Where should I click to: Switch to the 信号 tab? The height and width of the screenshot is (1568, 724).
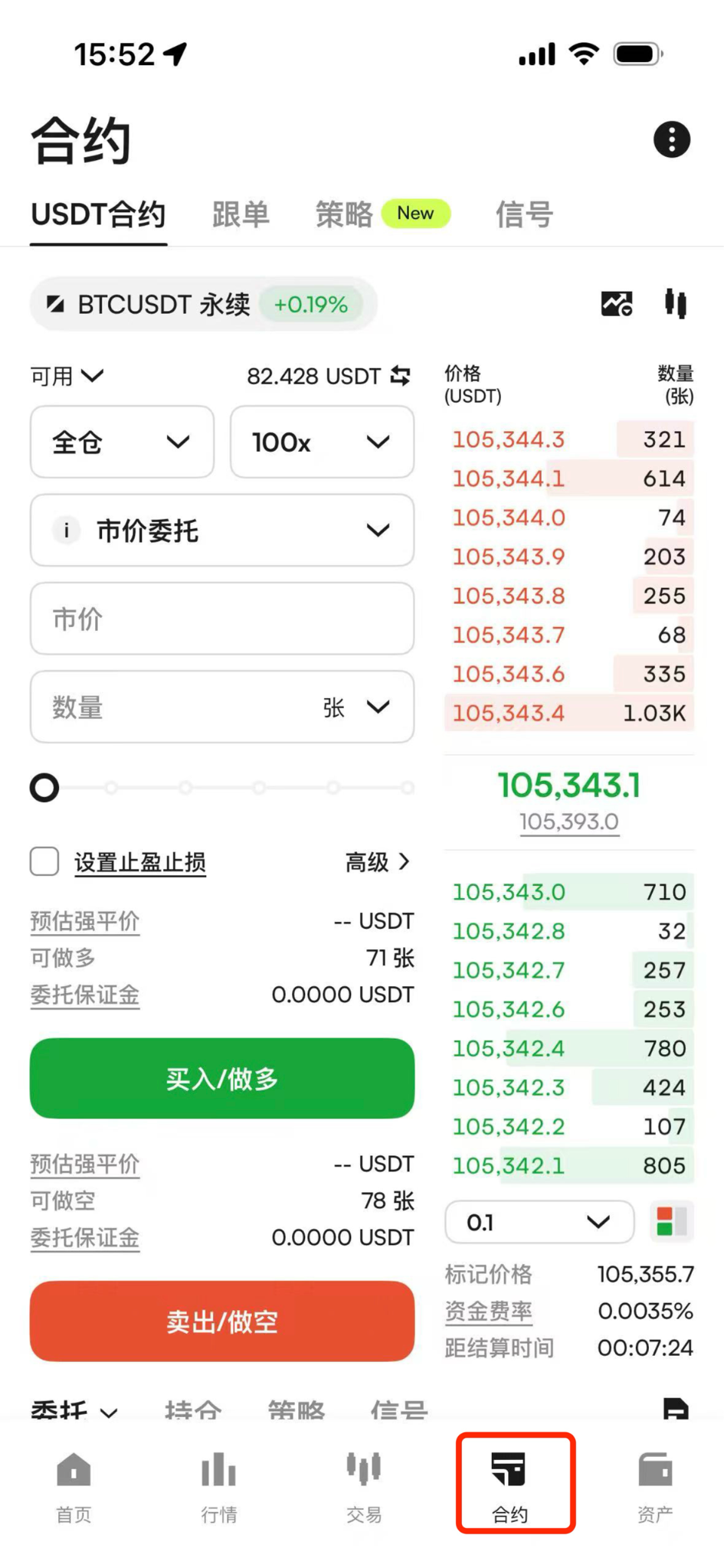(524, 214)
